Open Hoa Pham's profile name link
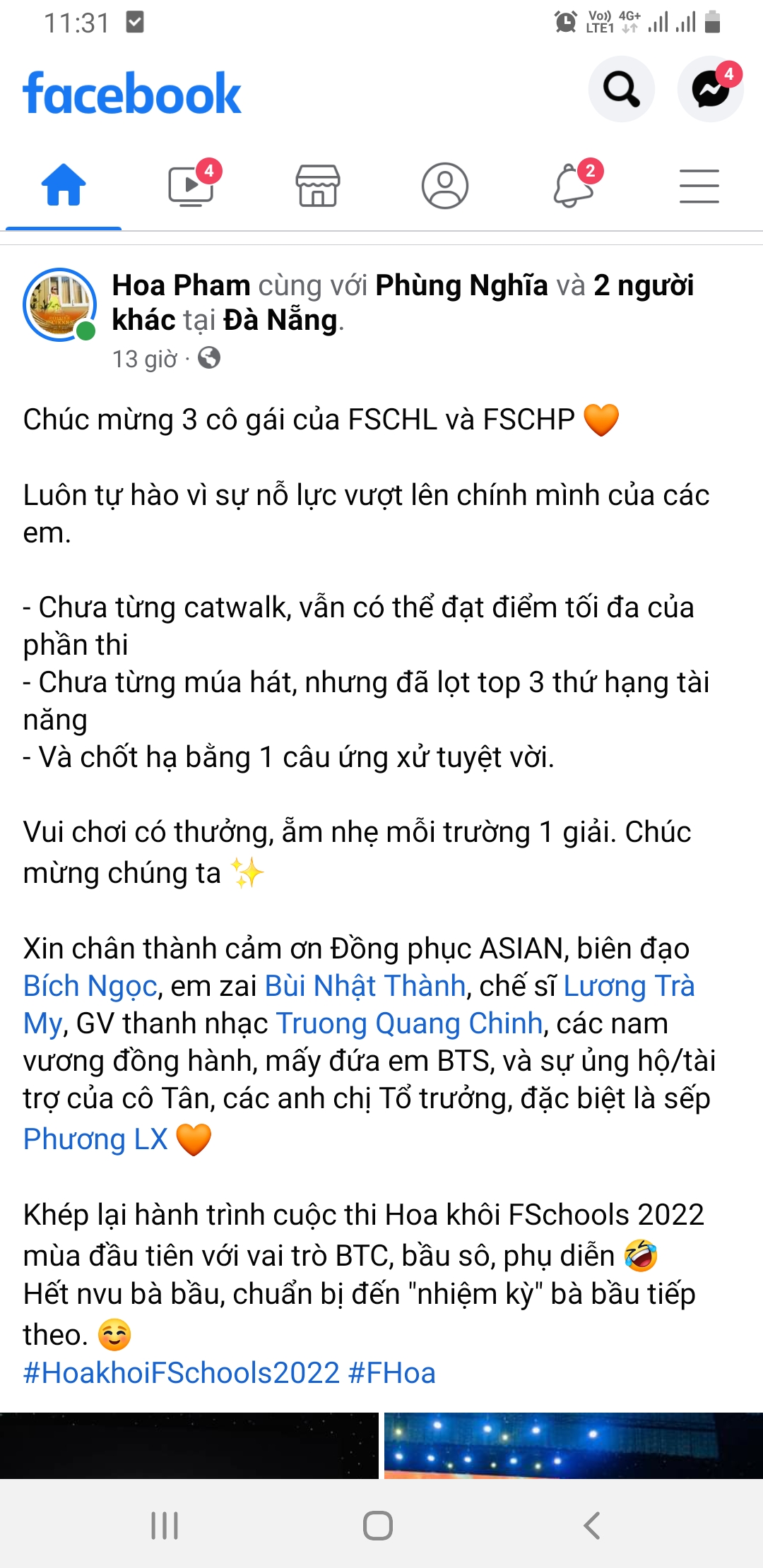763x1568 pixels. [181, 285]
